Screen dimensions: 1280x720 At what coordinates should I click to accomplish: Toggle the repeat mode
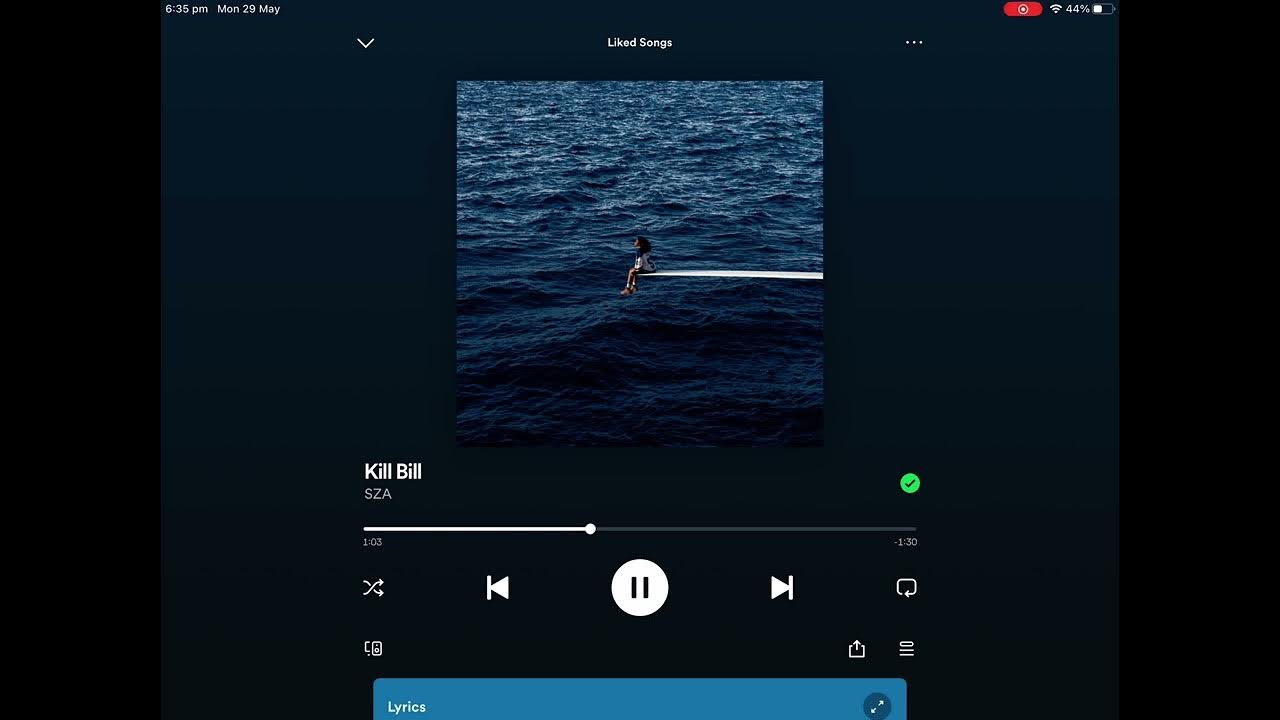click(906, 588)
